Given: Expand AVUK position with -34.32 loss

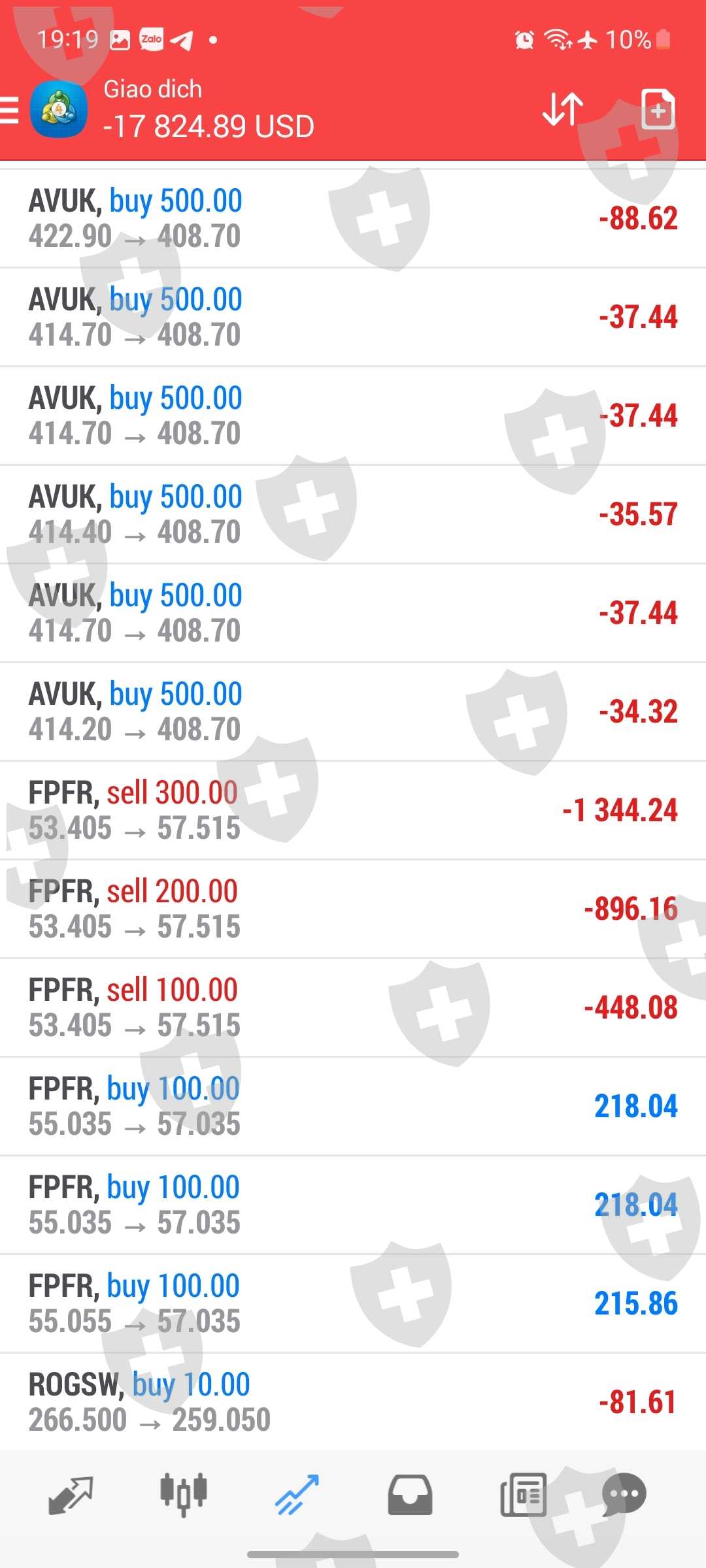Looking at the screenshot, I should (353, 711).
